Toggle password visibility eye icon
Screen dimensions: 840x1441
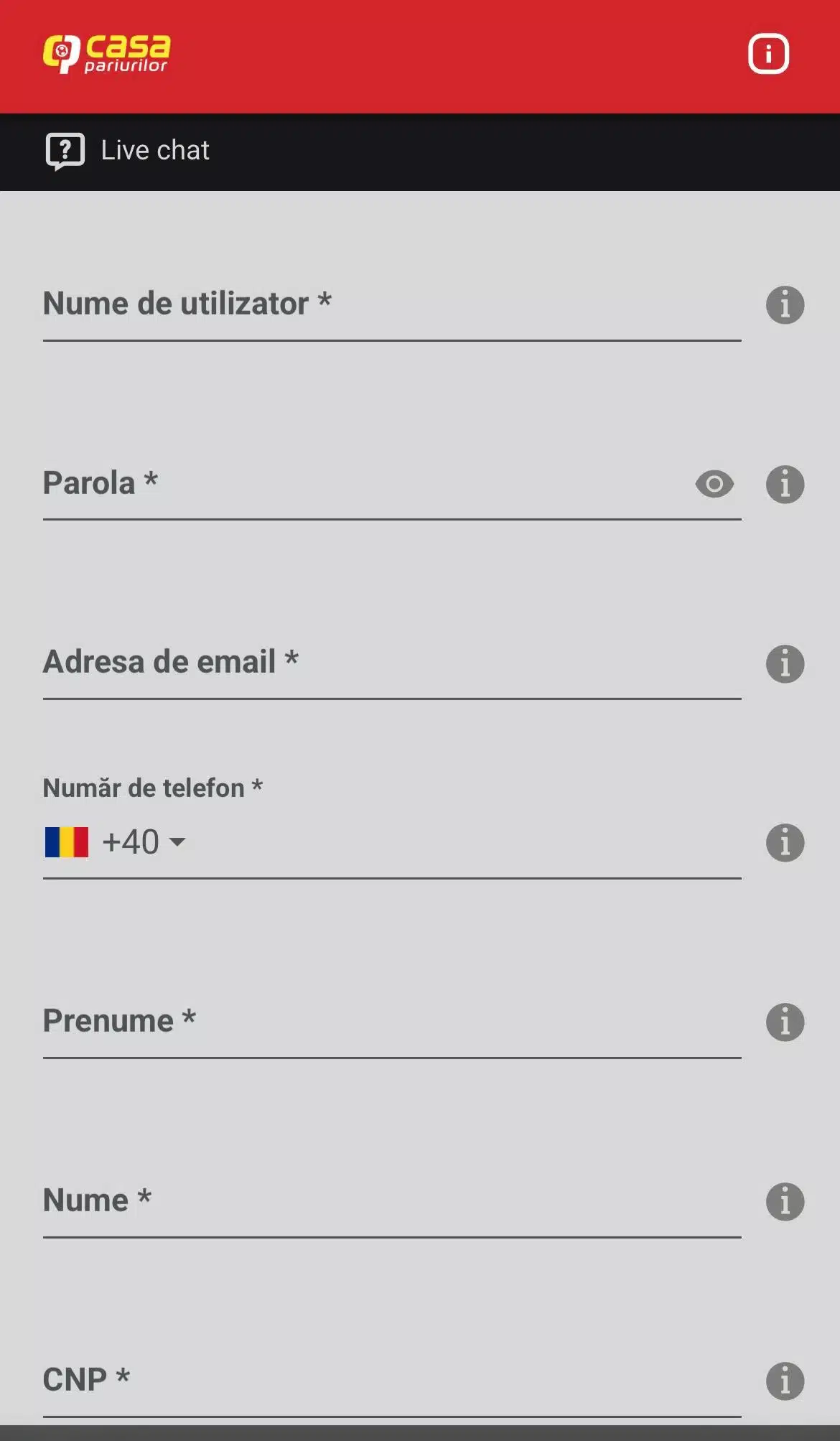coord(714,484)
